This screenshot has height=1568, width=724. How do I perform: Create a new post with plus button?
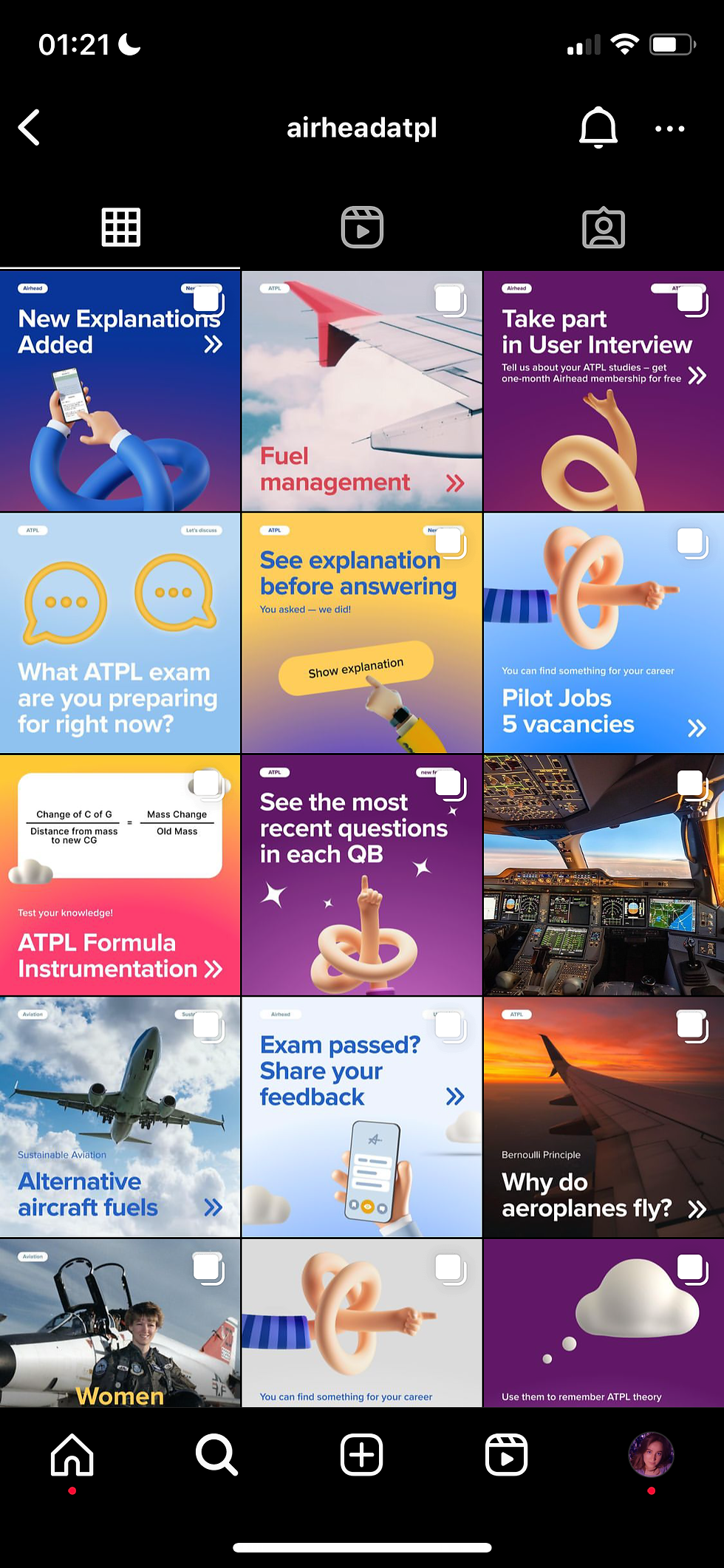pos(361,1455)
